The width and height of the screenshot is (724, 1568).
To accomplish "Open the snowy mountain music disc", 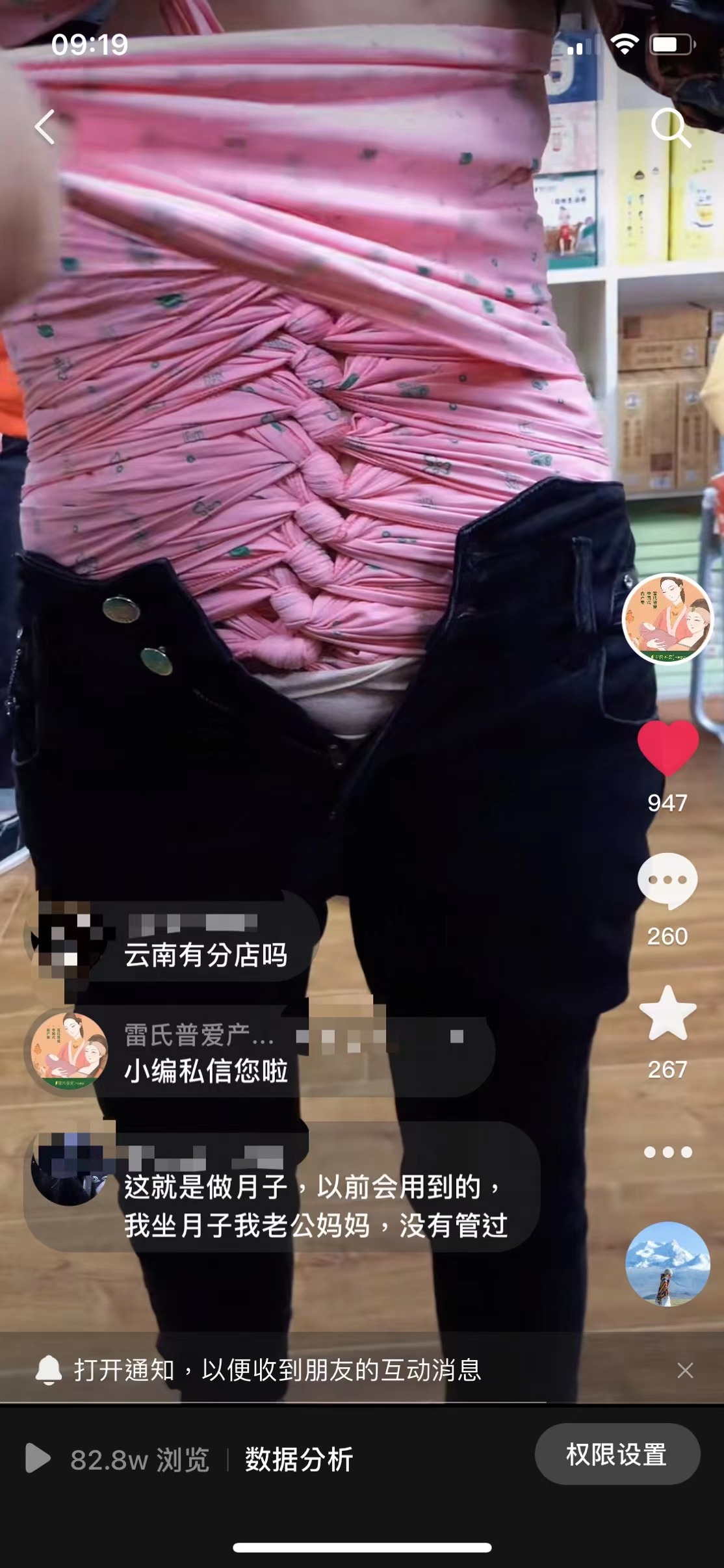I will click(x=667, y=1264).
